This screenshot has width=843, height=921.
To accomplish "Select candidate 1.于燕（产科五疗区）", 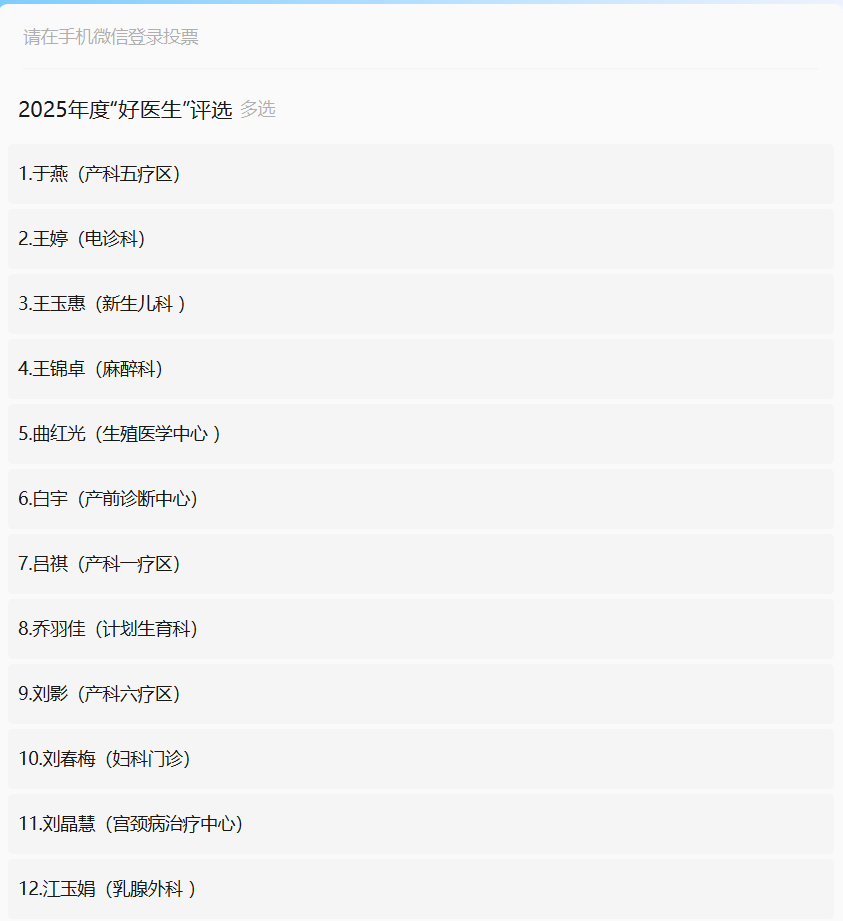I will pos(100,174).
